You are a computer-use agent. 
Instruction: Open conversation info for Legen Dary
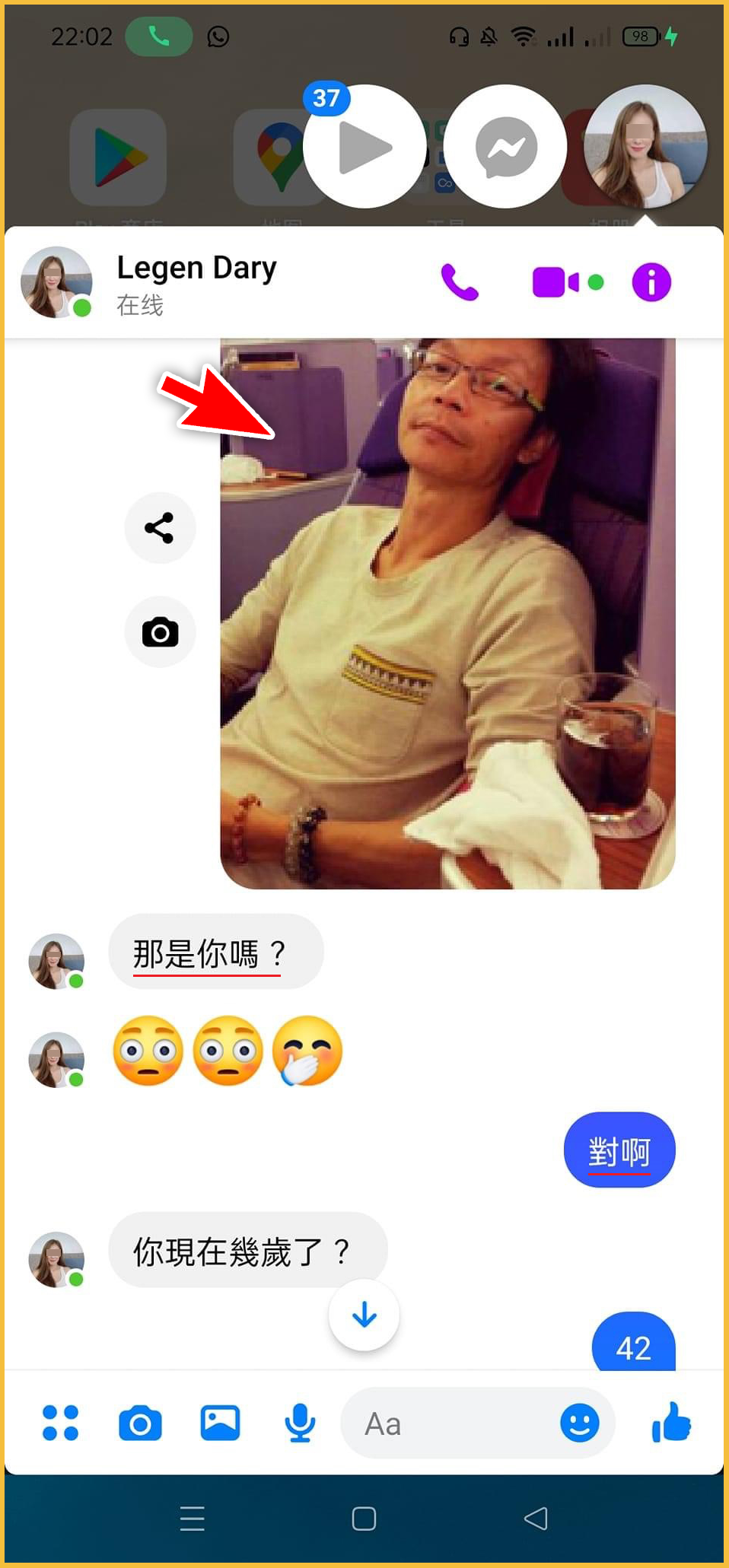pos(651,282)
